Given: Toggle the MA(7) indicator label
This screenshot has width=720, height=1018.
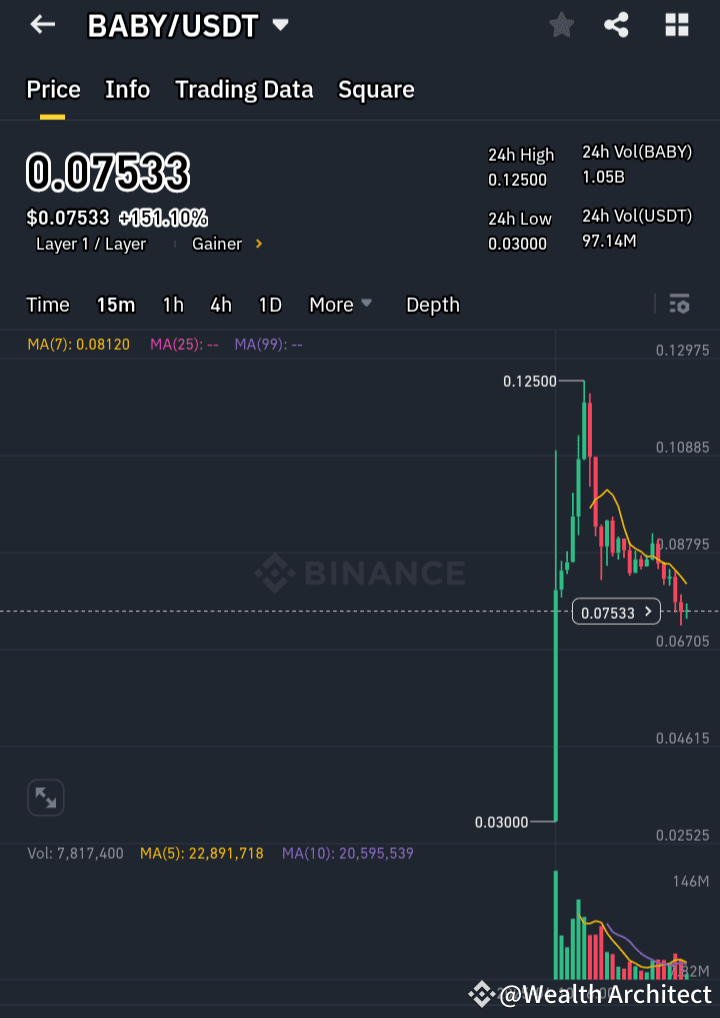Looking at the screenshot, I should pos(78,342).
